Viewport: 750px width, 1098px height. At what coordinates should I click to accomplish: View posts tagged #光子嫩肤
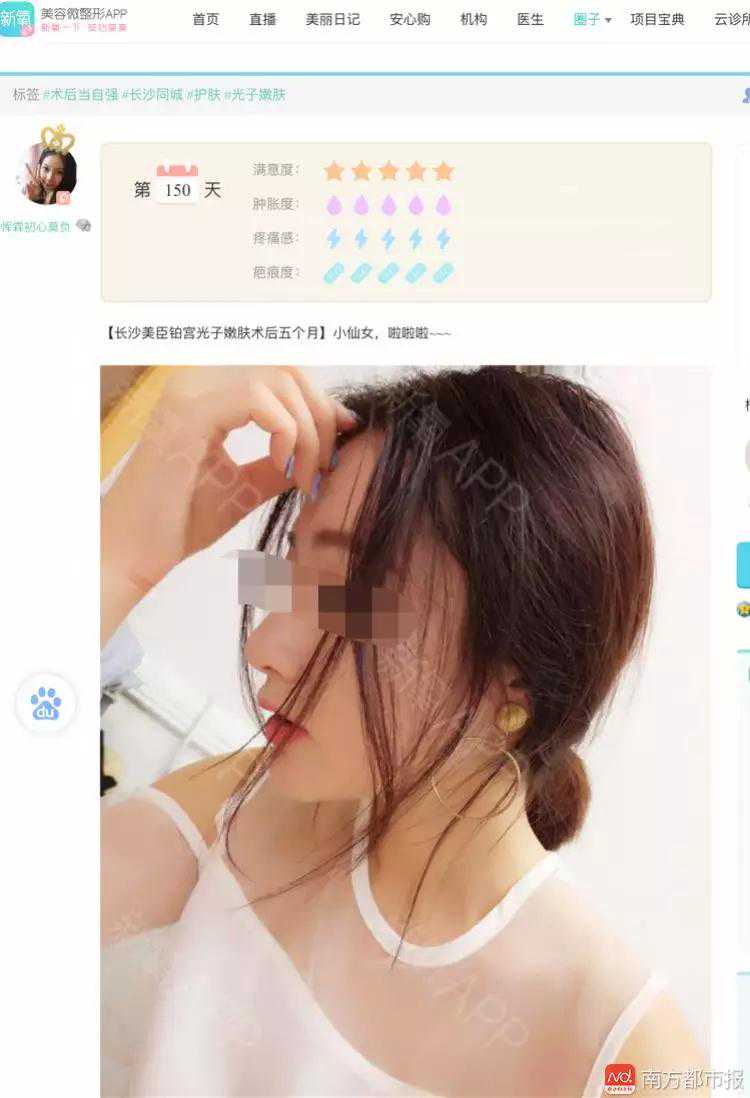[x=254, y=94]
